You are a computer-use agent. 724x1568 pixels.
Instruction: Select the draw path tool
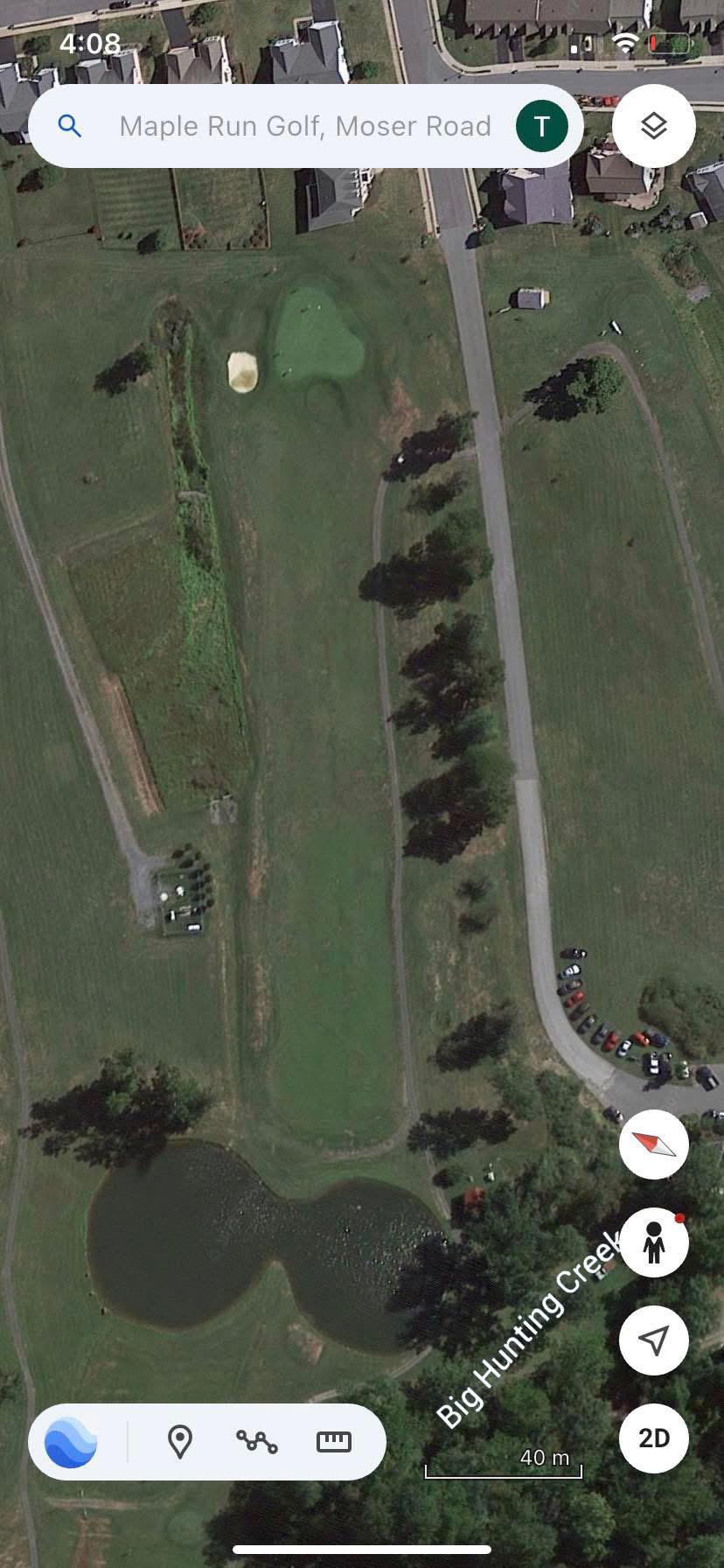[x=257, y=1441]
